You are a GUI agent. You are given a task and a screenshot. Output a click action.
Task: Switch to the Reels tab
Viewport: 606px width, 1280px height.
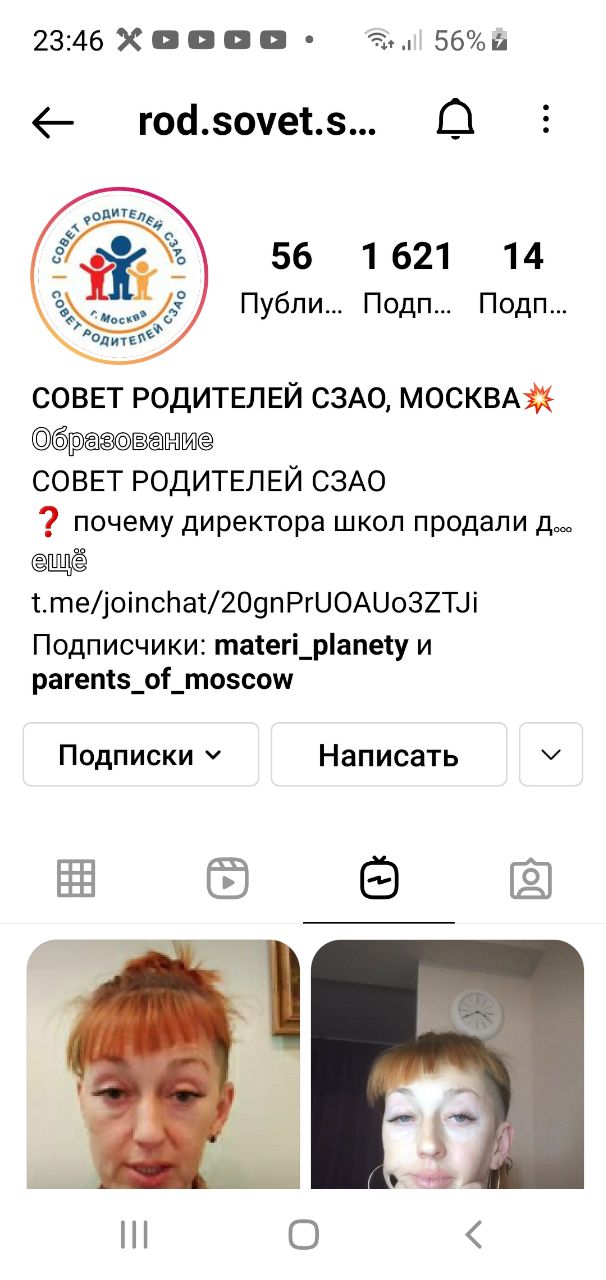(227, 878)
